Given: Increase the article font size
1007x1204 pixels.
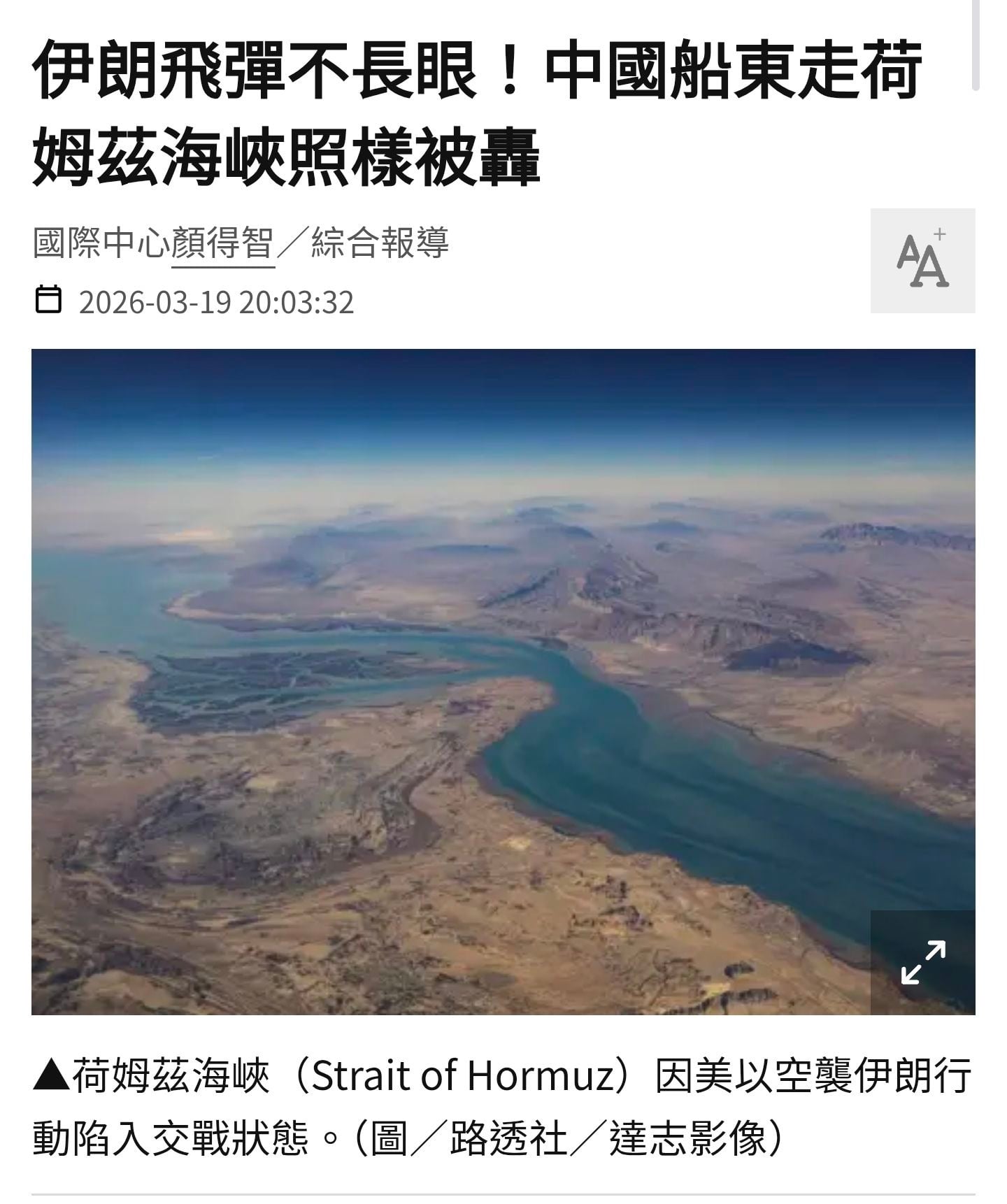Looking at the screenshot, I should click(x=922, y=261).
